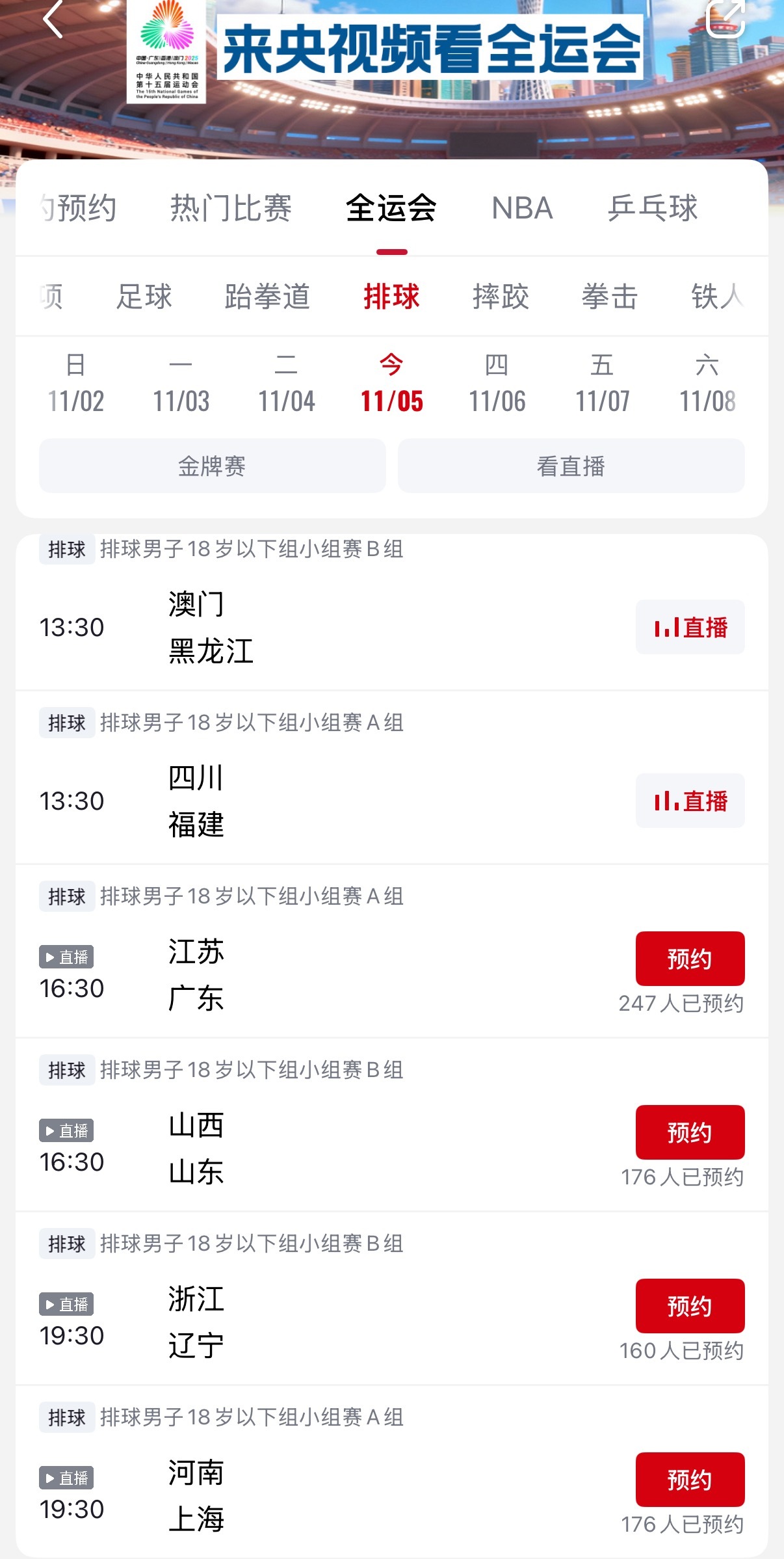Viewport: 784px width, 1559px height.
Task: Enable the 金牌赛 filter
Action: coord(213,465)
